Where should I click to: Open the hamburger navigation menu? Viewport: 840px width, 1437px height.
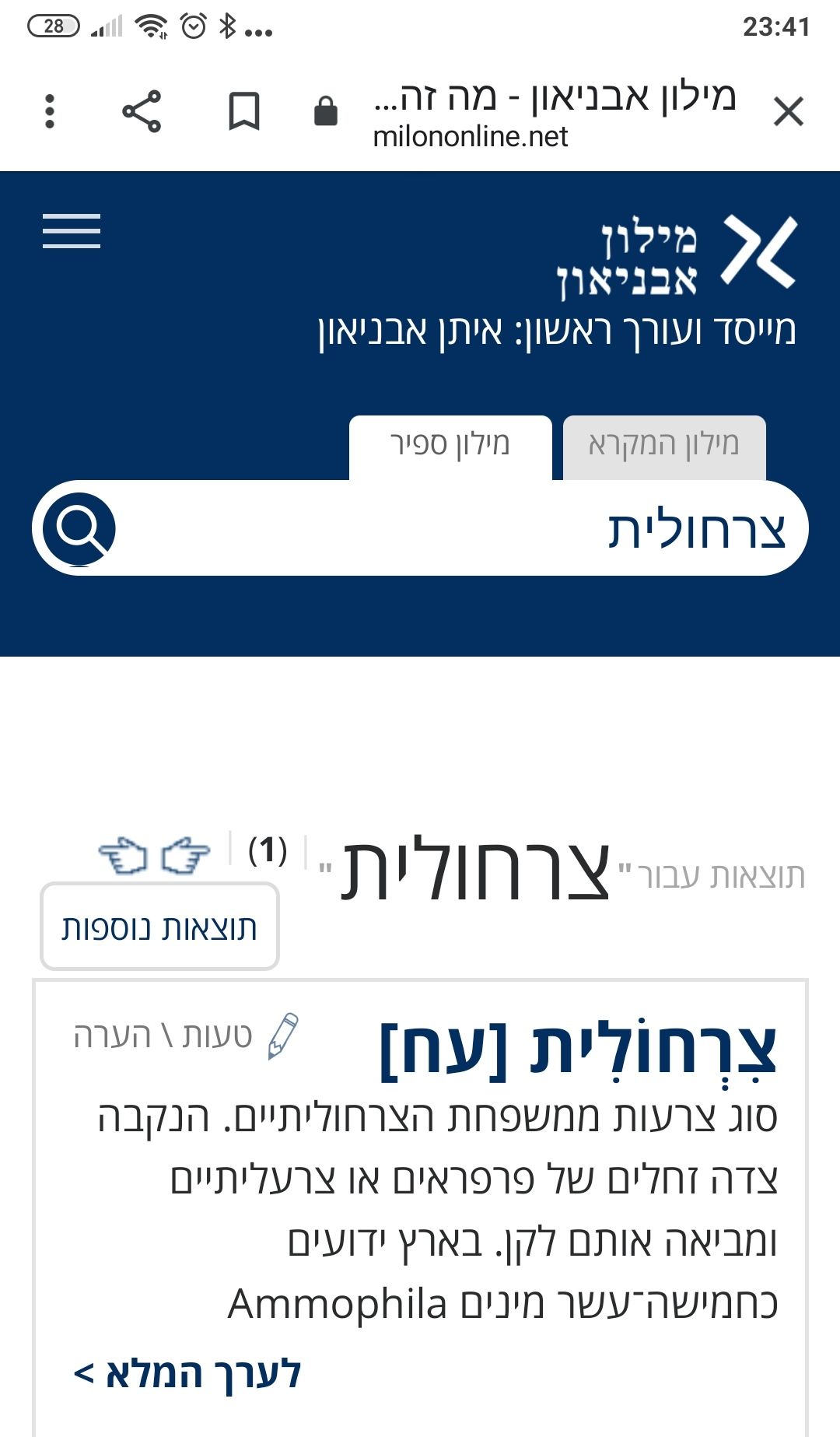tap(72, 231)
